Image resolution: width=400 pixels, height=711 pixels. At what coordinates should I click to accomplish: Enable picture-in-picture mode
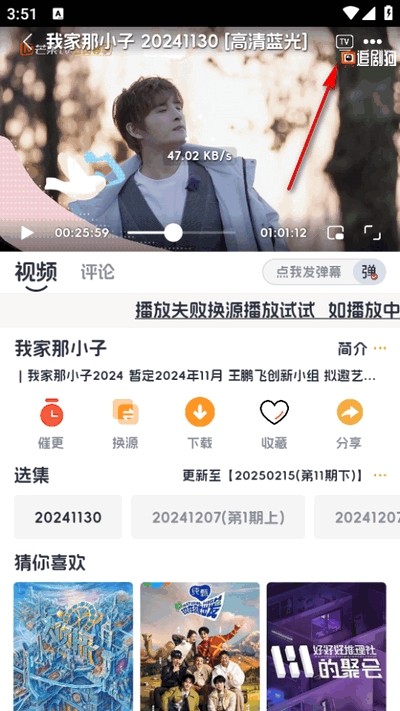tap(336, 233)
